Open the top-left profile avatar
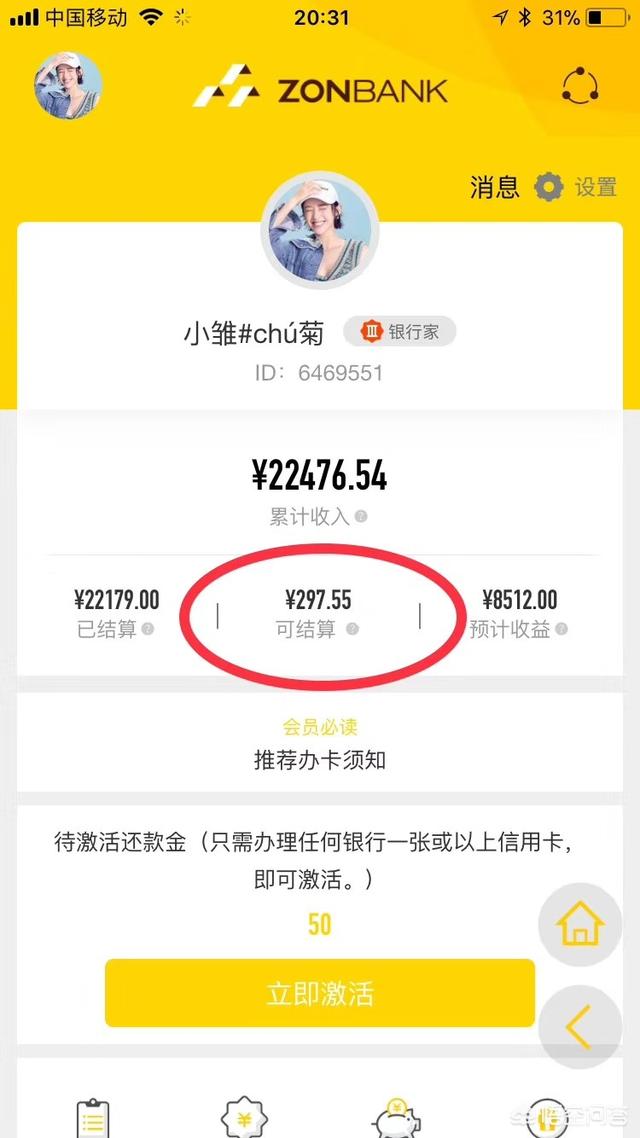Screen dimensions: 640x1138 tap(68, 87)
